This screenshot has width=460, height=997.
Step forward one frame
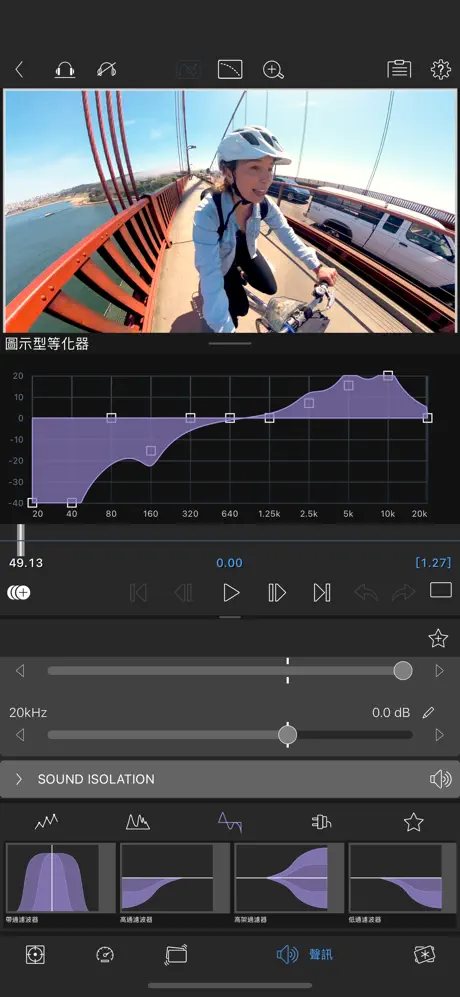click(277, 593)
